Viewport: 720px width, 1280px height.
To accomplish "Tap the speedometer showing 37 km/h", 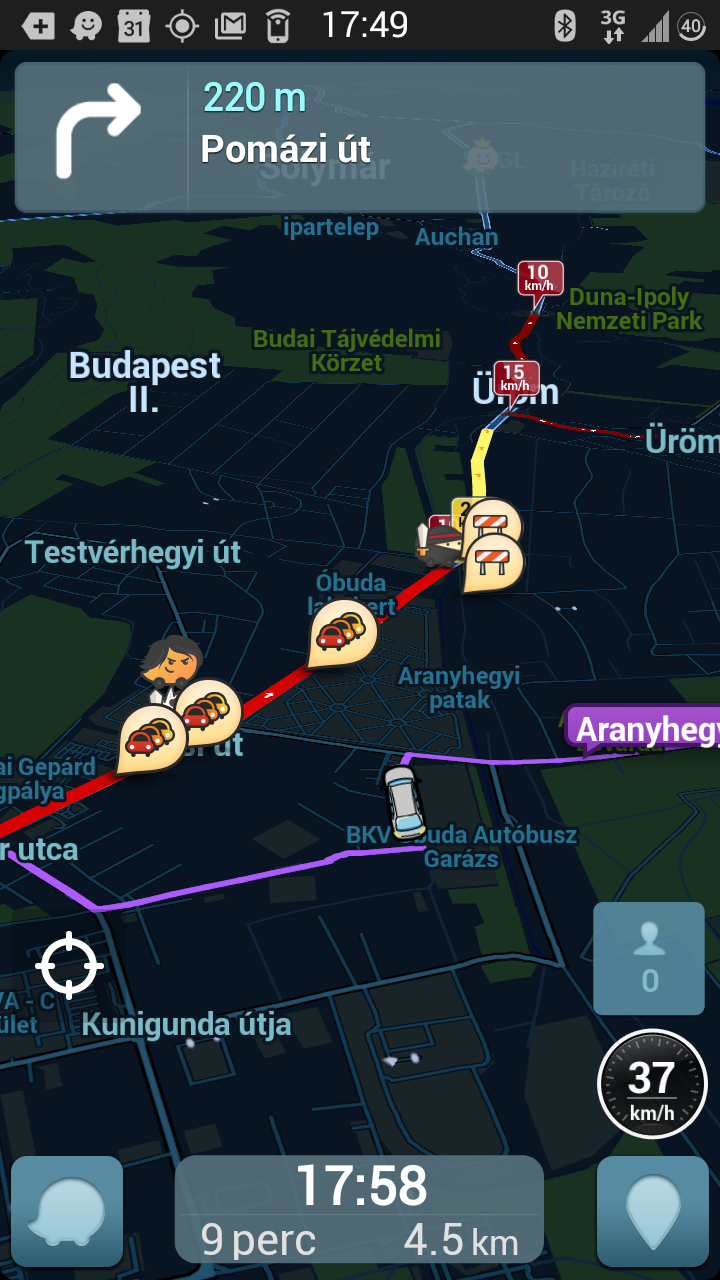I will [x=652, y=1084].
